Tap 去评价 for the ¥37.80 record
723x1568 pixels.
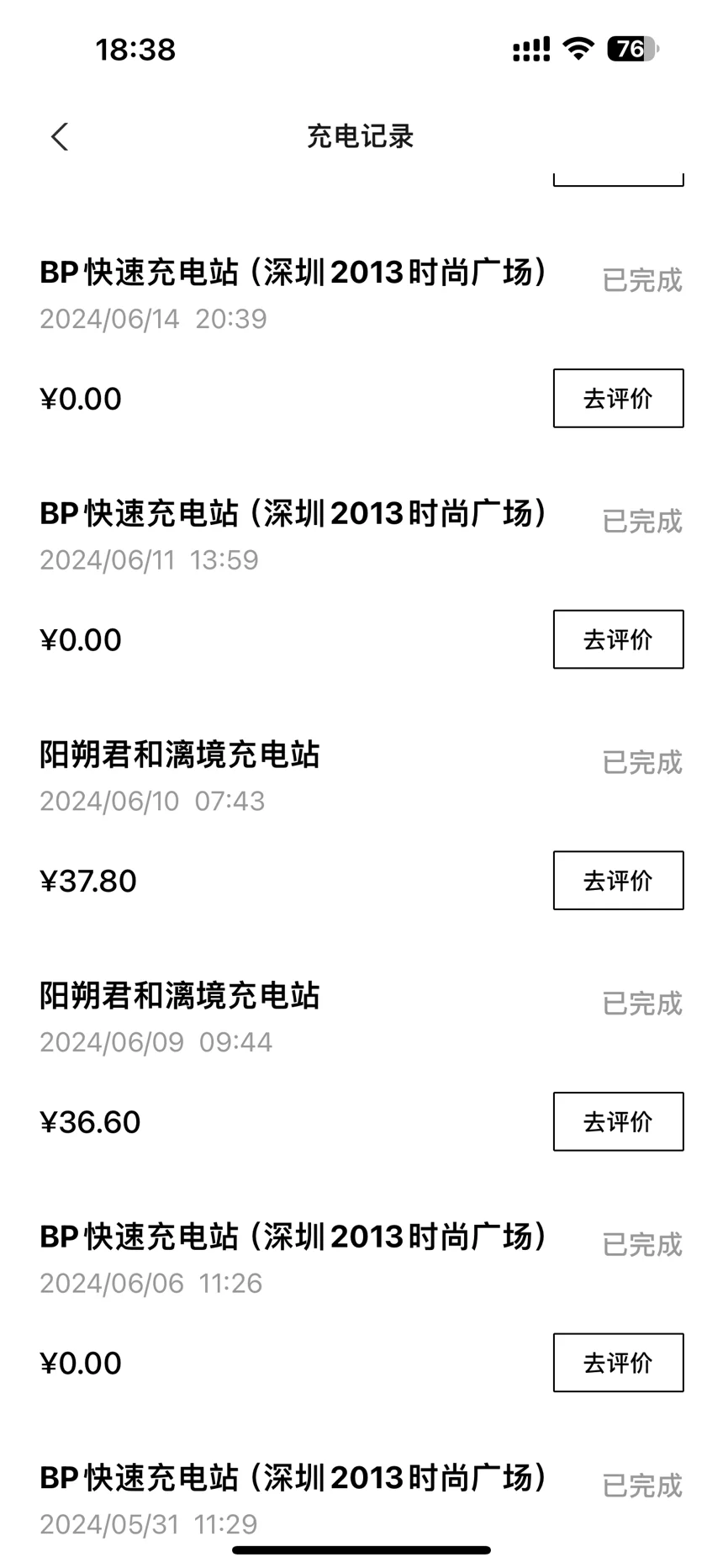click(x=618, y=881)
